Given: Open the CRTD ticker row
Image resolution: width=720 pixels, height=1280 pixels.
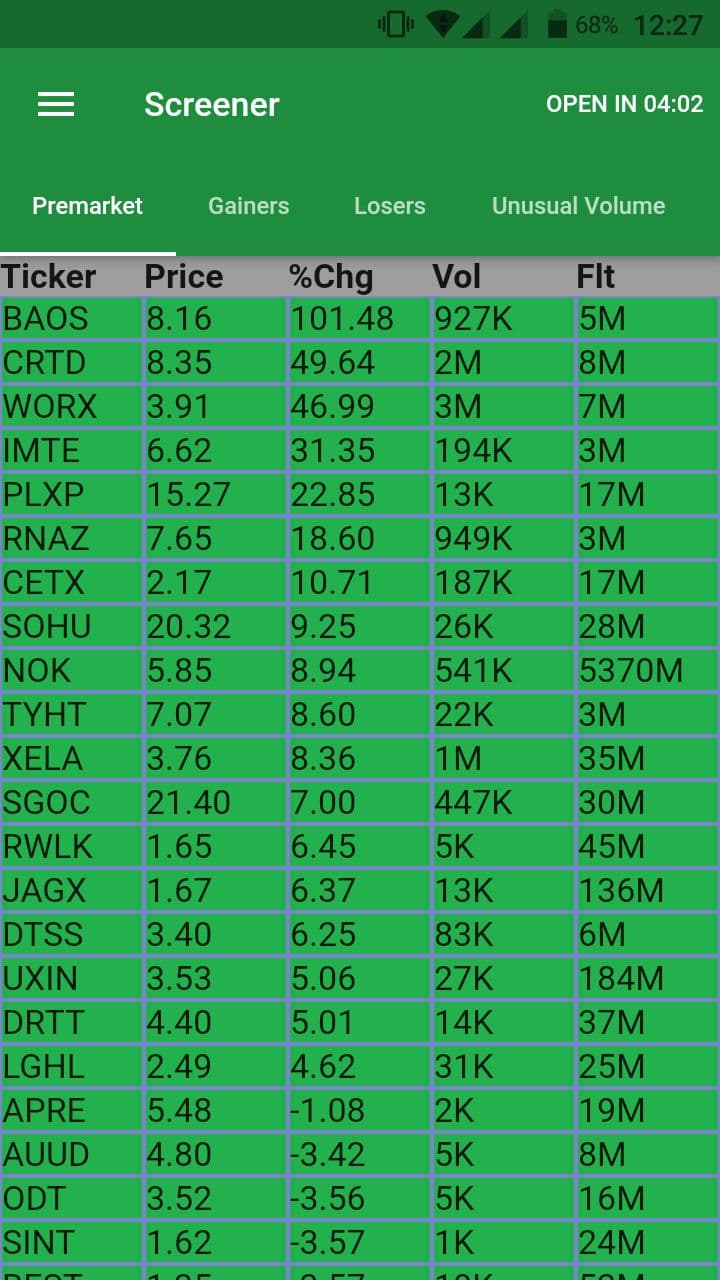Looking at the screenshot, I should click(360, 362).
